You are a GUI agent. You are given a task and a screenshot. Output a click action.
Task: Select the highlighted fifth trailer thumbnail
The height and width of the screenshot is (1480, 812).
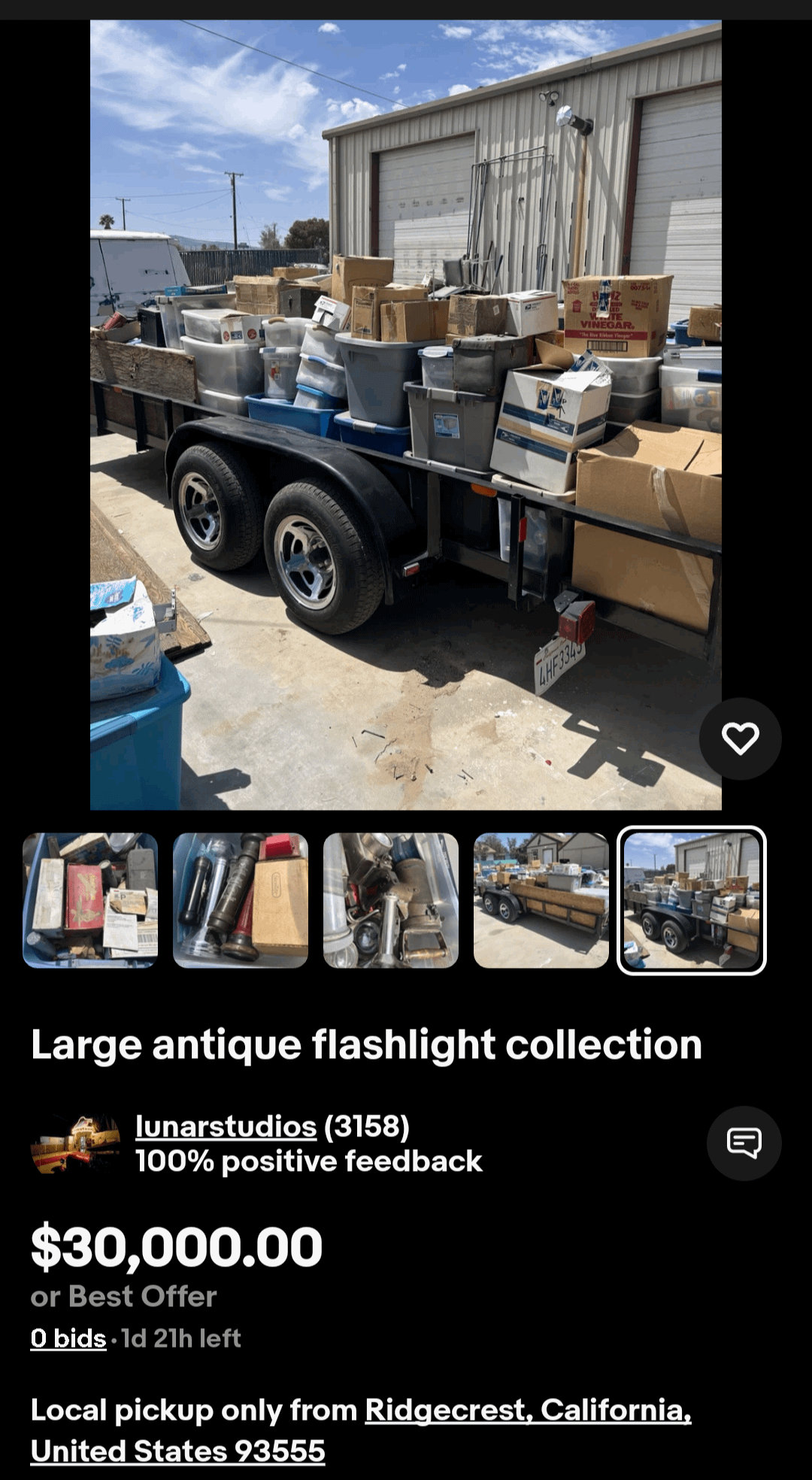(692, 900)
